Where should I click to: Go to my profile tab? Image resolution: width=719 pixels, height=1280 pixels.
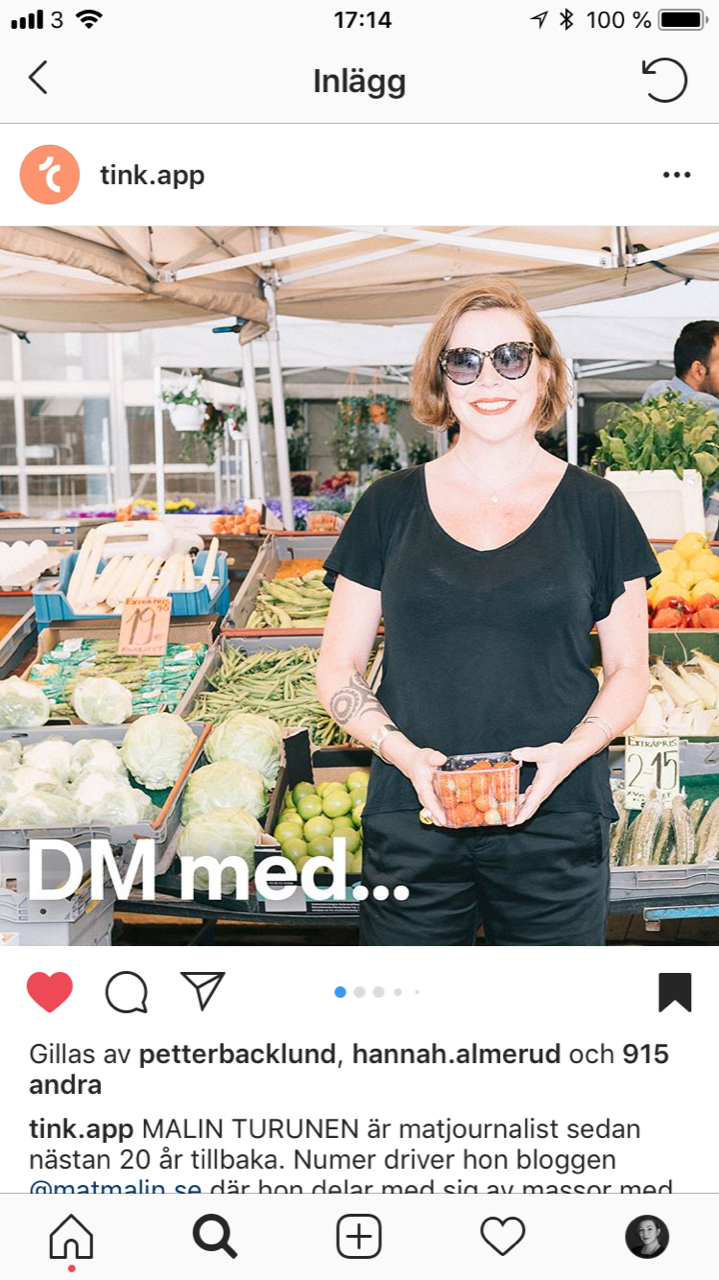(646, 1237)
